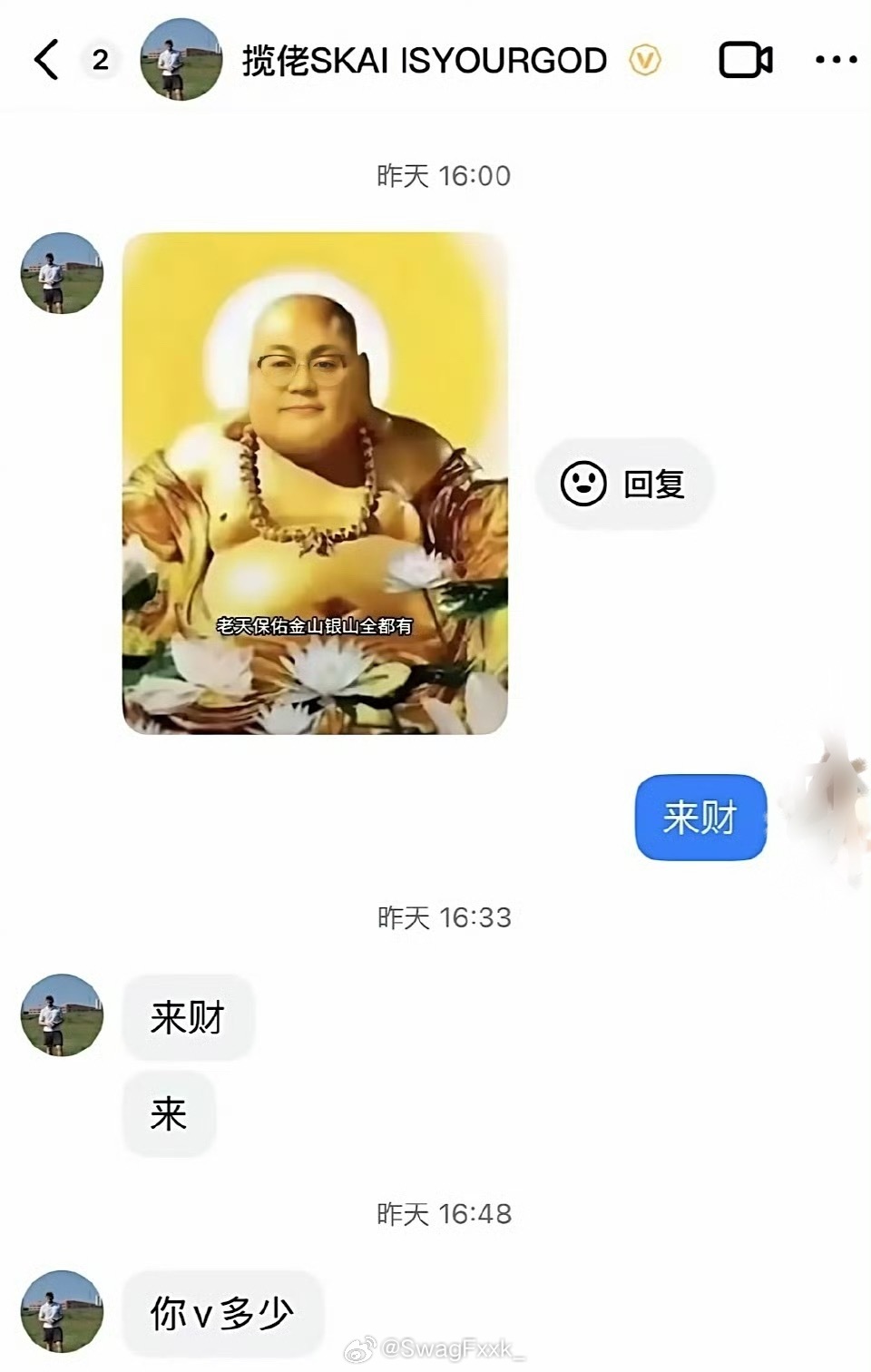The image size is (871, 1372).
Task: Tap the timestamp 昨天 16:33
Action: [443, 917]
